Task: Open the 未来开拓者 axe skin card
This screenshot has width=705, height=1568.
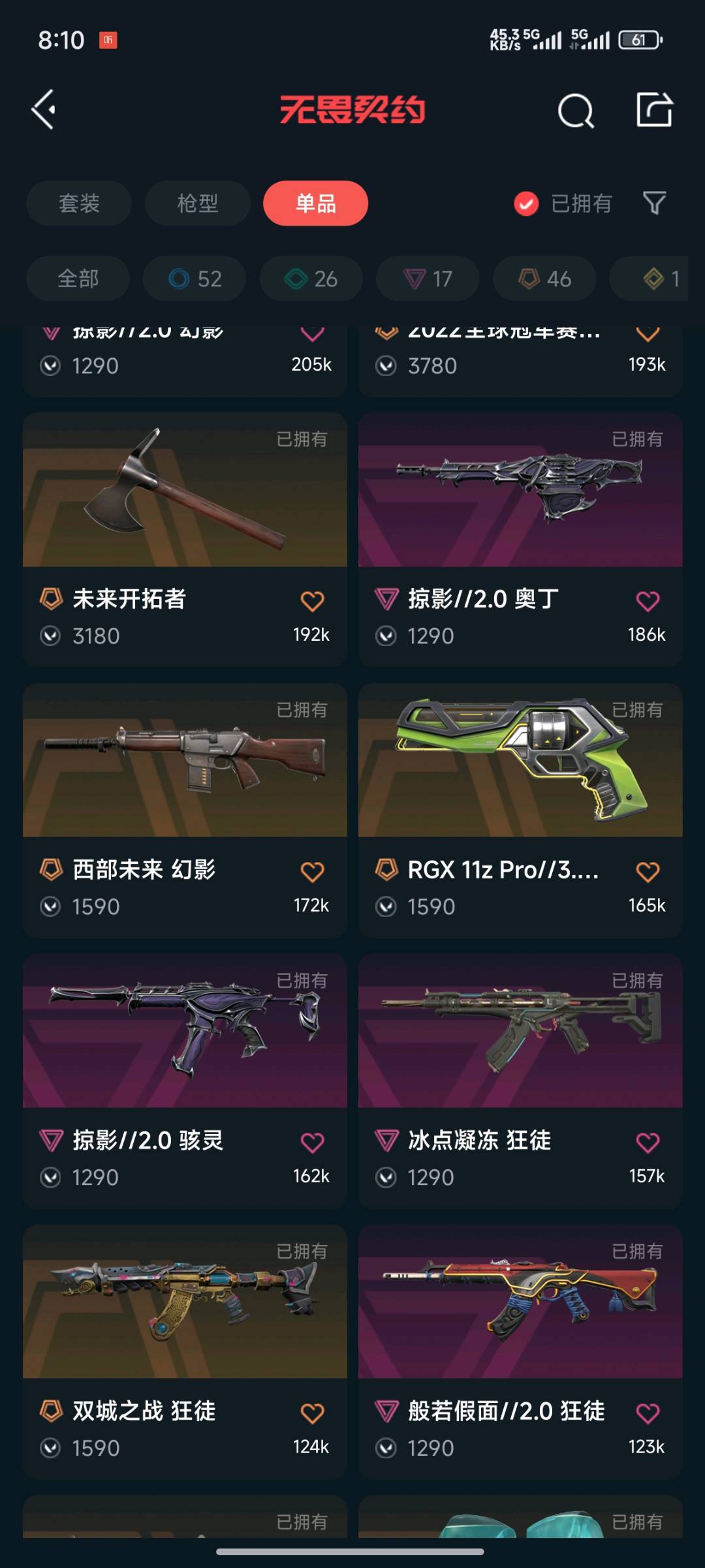Action: (185, 490)
